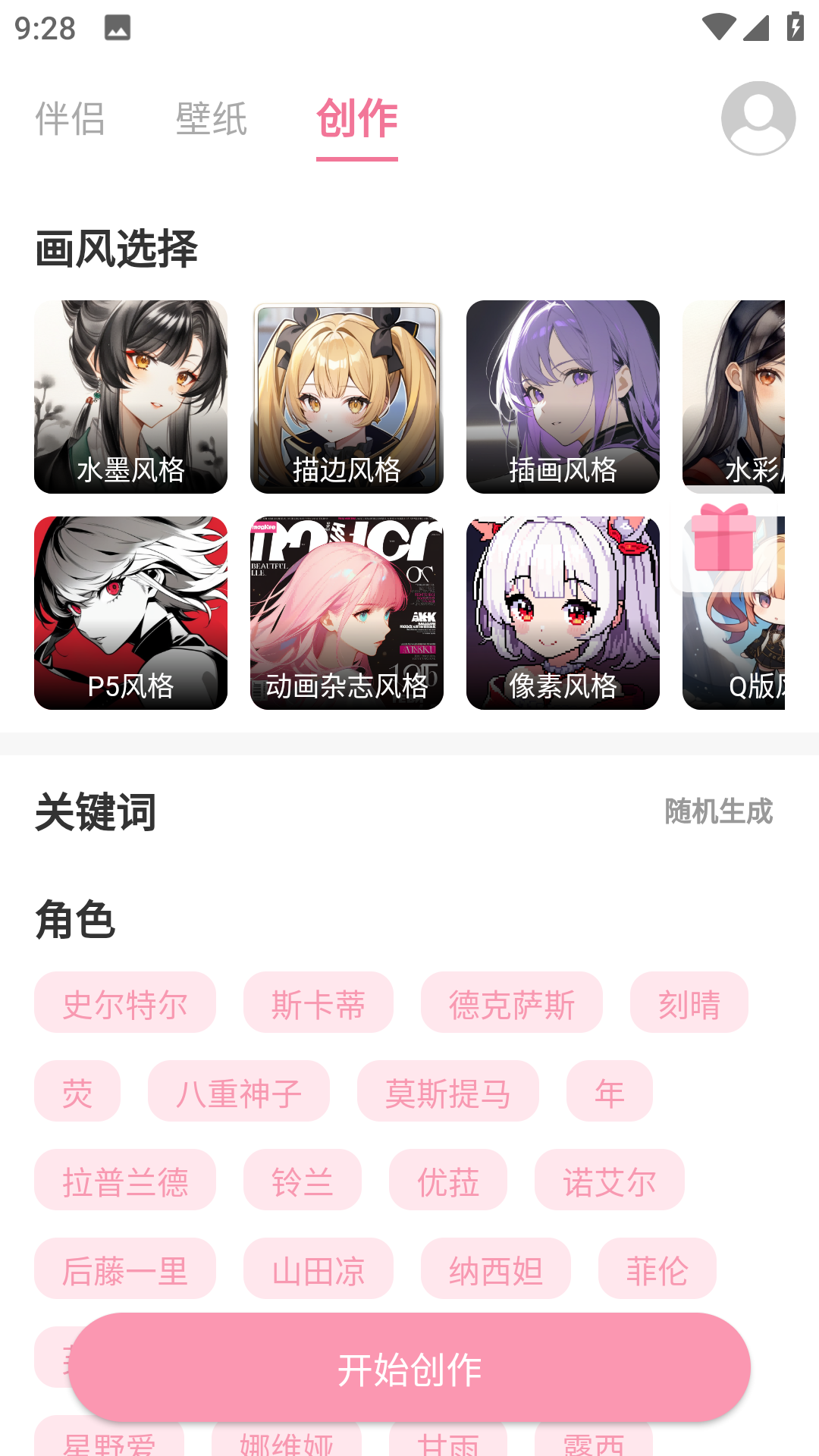Select the 莫斯提马 chip
The width and height of the screenshot is (819, 1456).
pos(448,1091)
